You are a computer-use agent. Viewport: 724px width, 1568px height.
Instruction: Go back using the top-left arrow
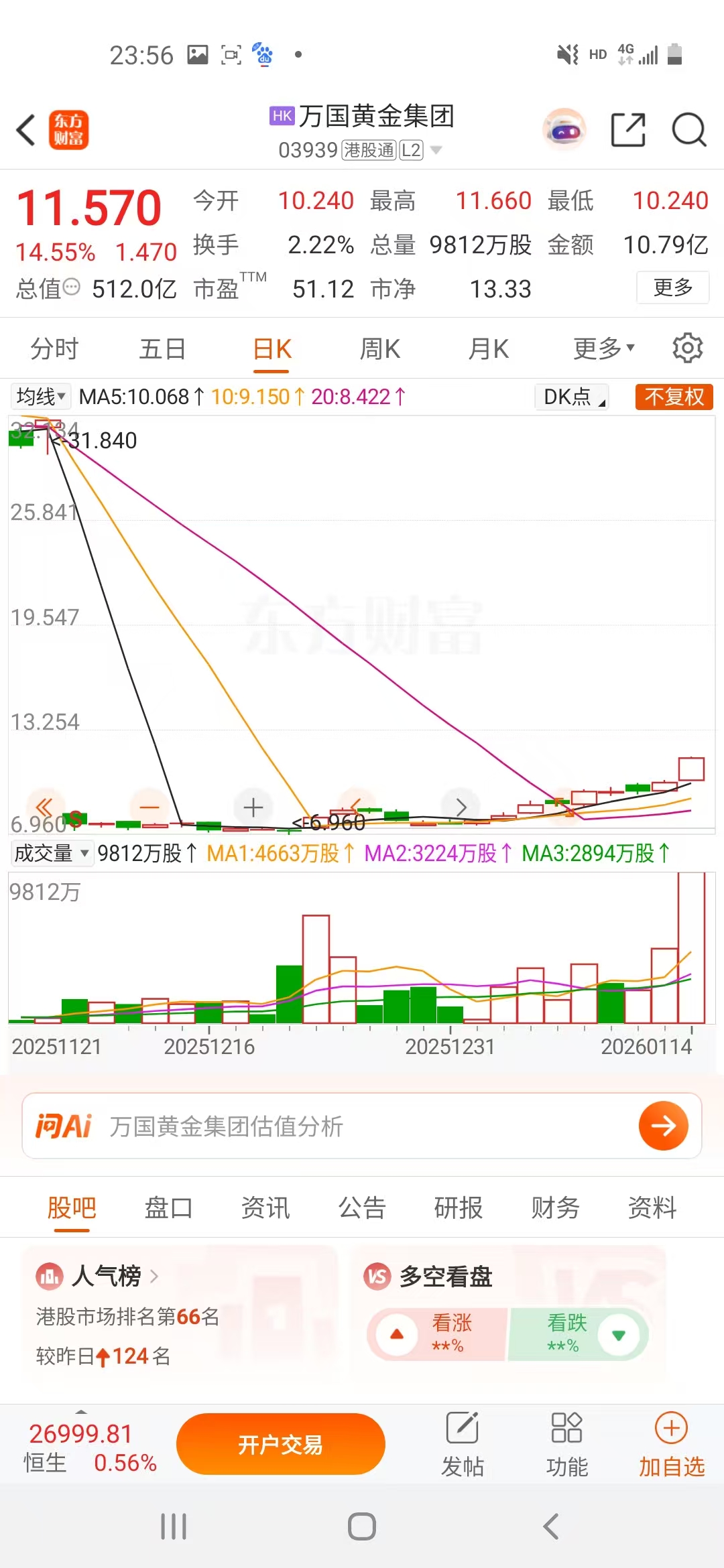27,130
